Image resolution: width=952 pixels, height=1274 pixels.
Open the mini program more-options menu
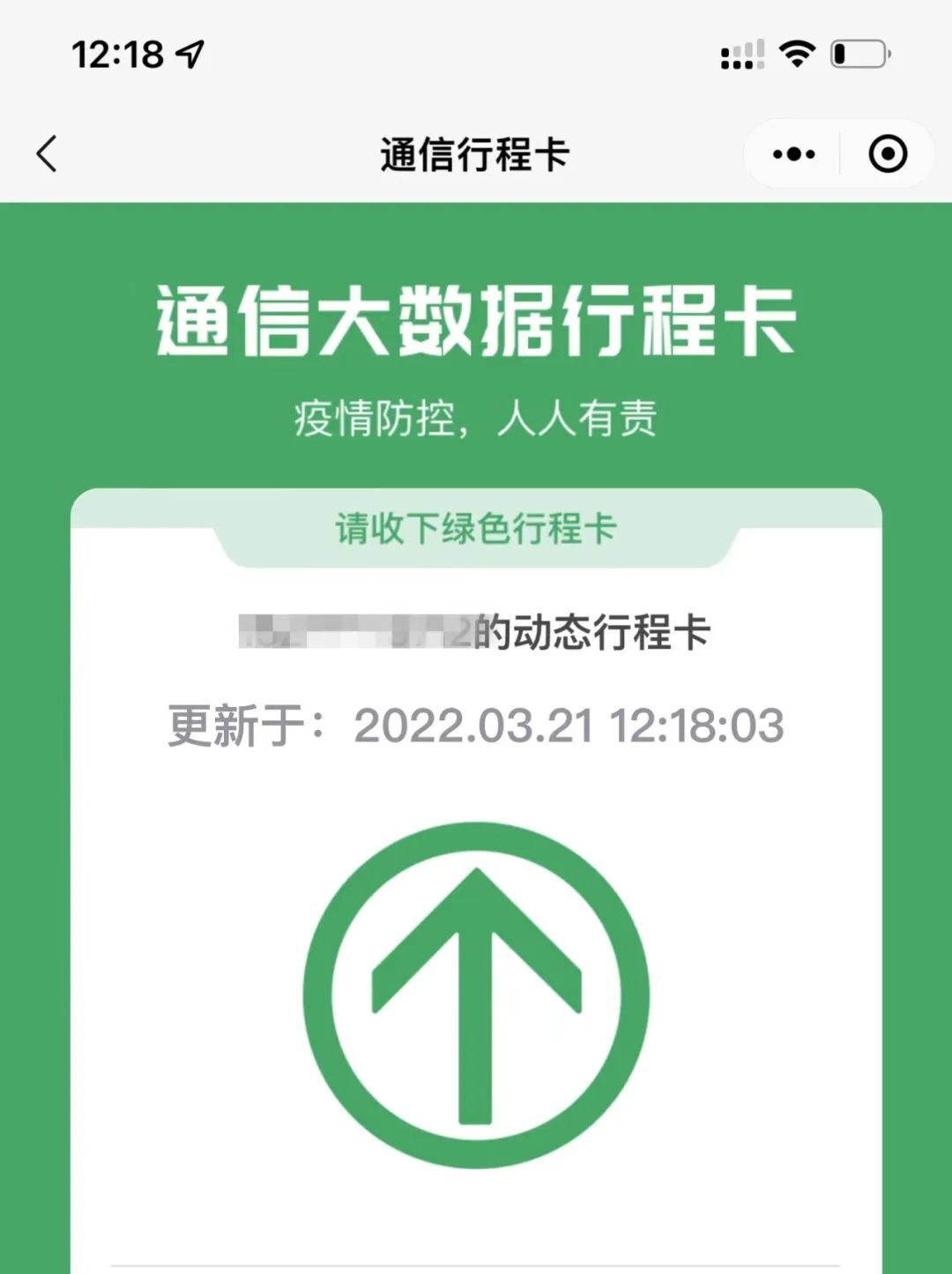(793, 154)
